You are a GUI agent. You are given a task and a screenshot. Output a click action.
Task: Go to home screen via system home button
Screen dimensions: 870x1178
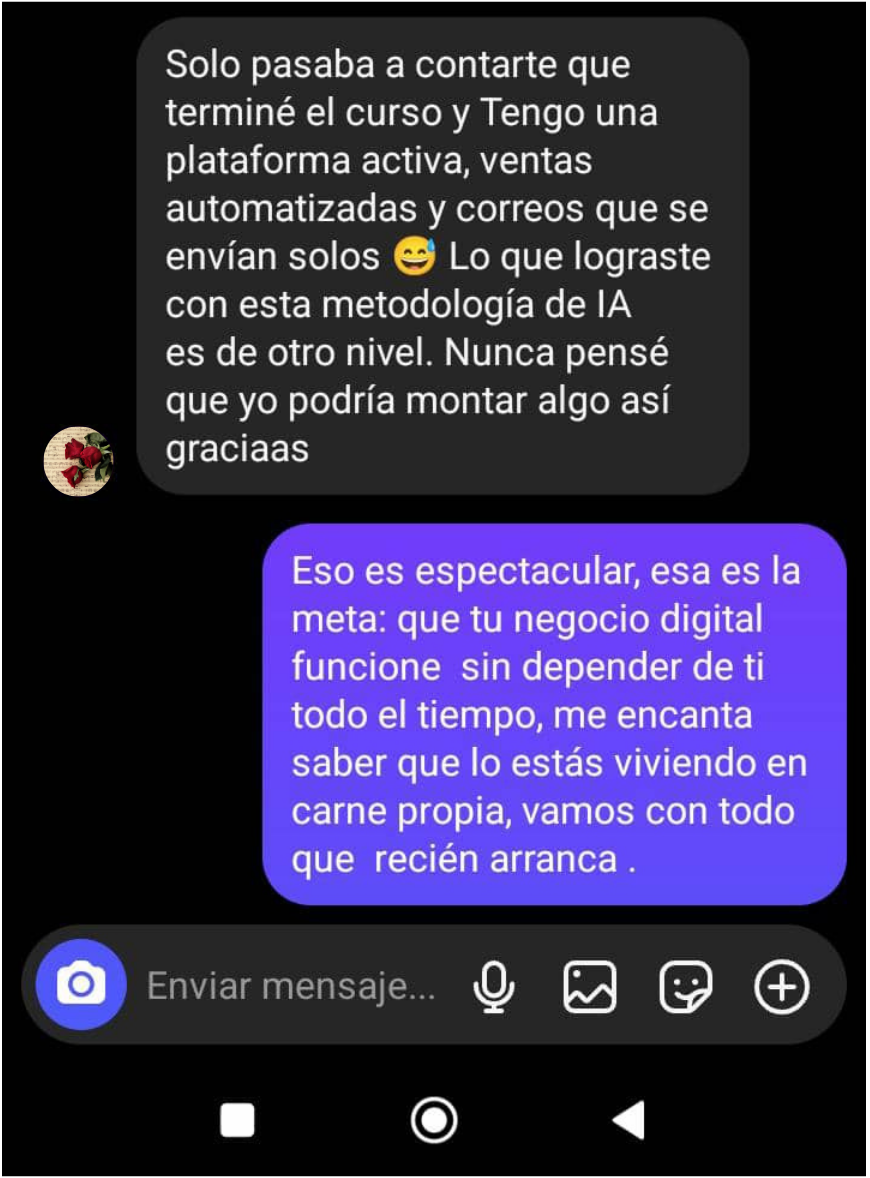(x=434, y=1121)
